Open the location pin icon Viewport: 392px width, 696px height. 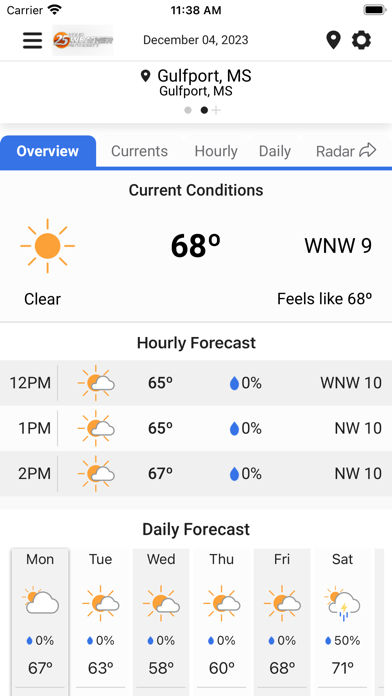pyautogui.click(x=333, y=40)
